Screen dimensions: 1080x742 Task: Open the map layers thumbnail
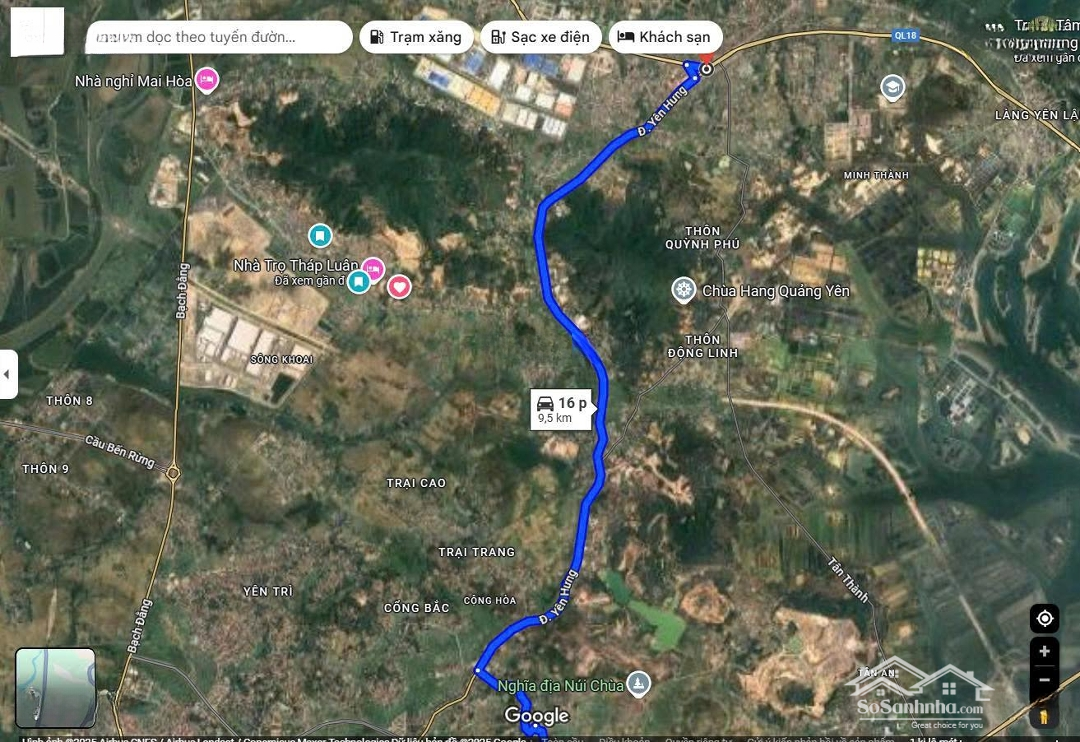pos(55,688)
